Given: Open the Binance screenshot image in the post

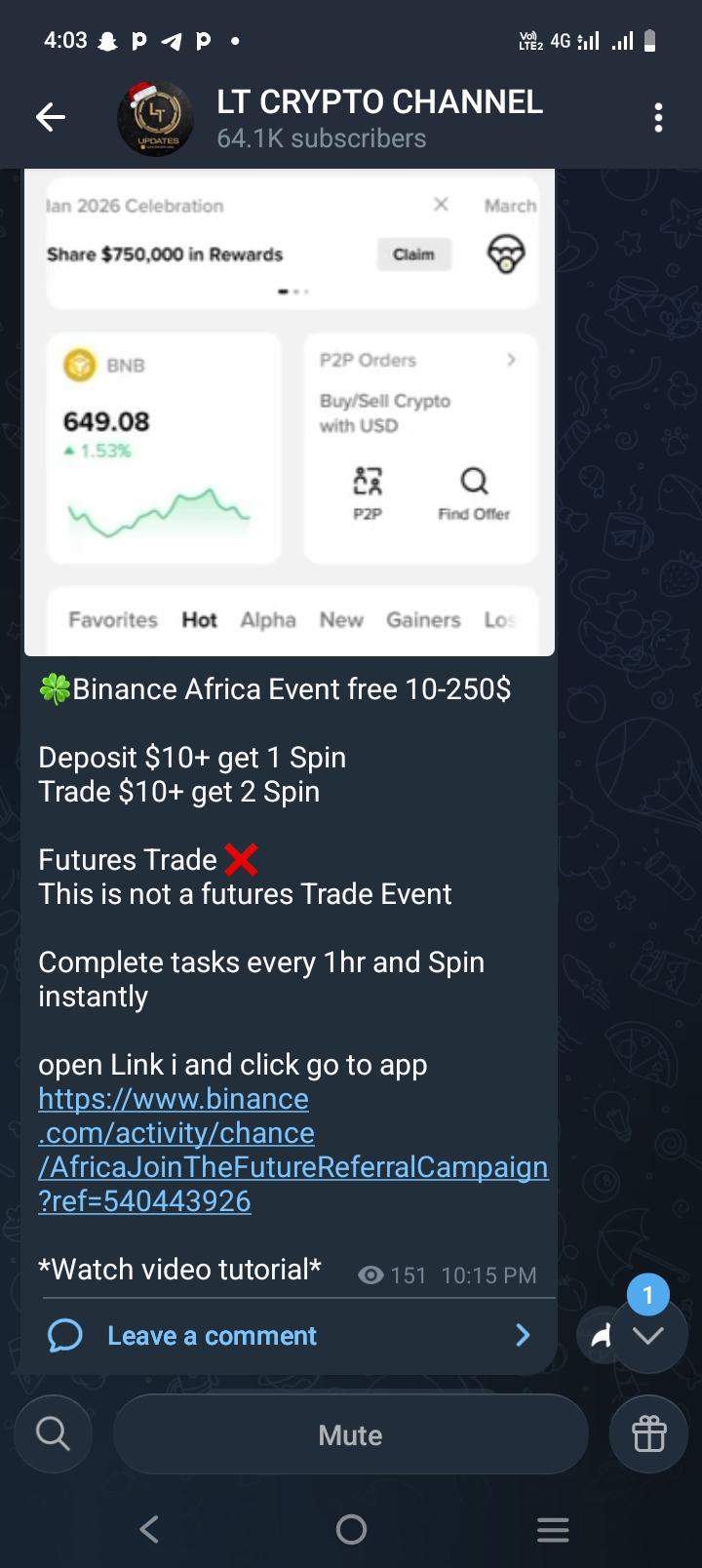Looking at the screenshot, I should [290, 412].
